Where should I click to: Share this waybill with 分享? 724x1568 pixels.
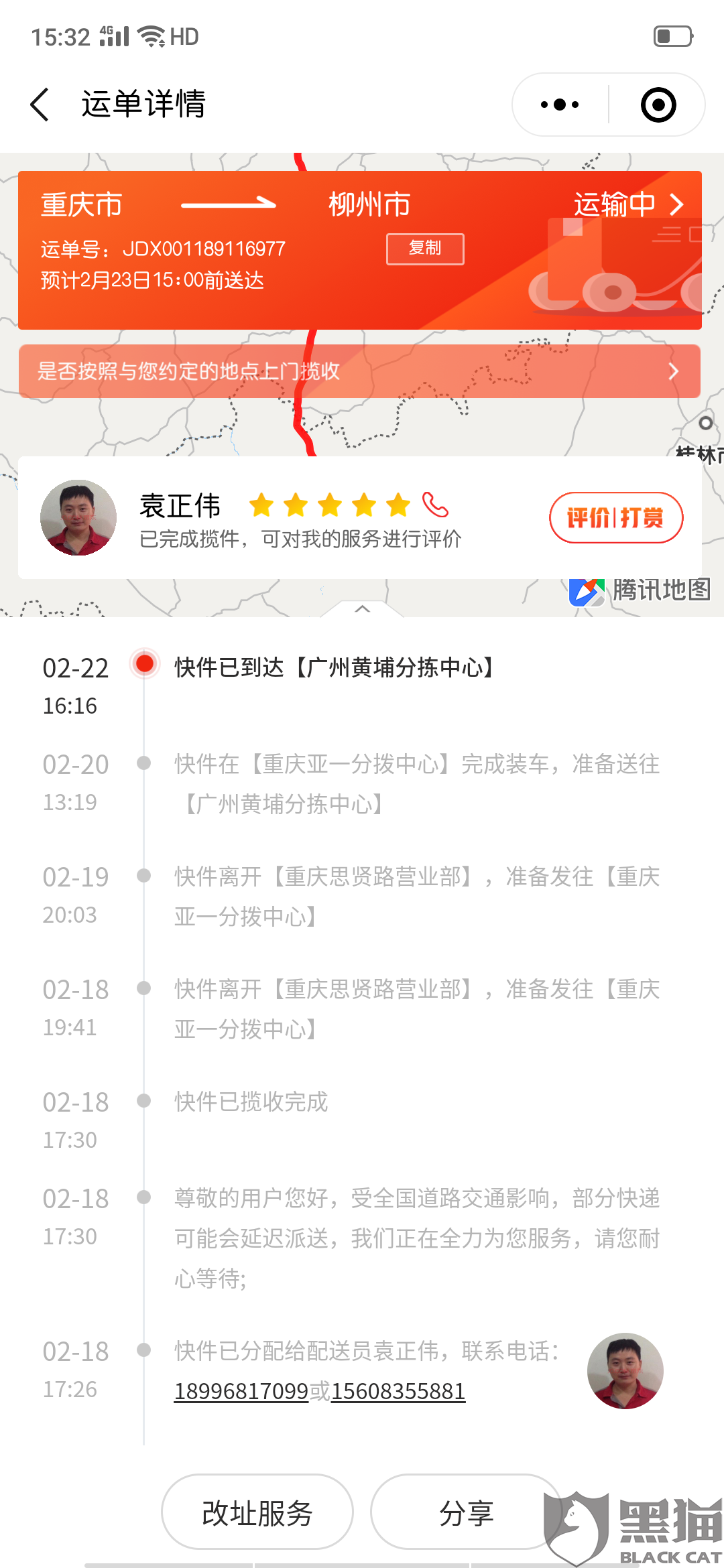[x=466, y=1512]
